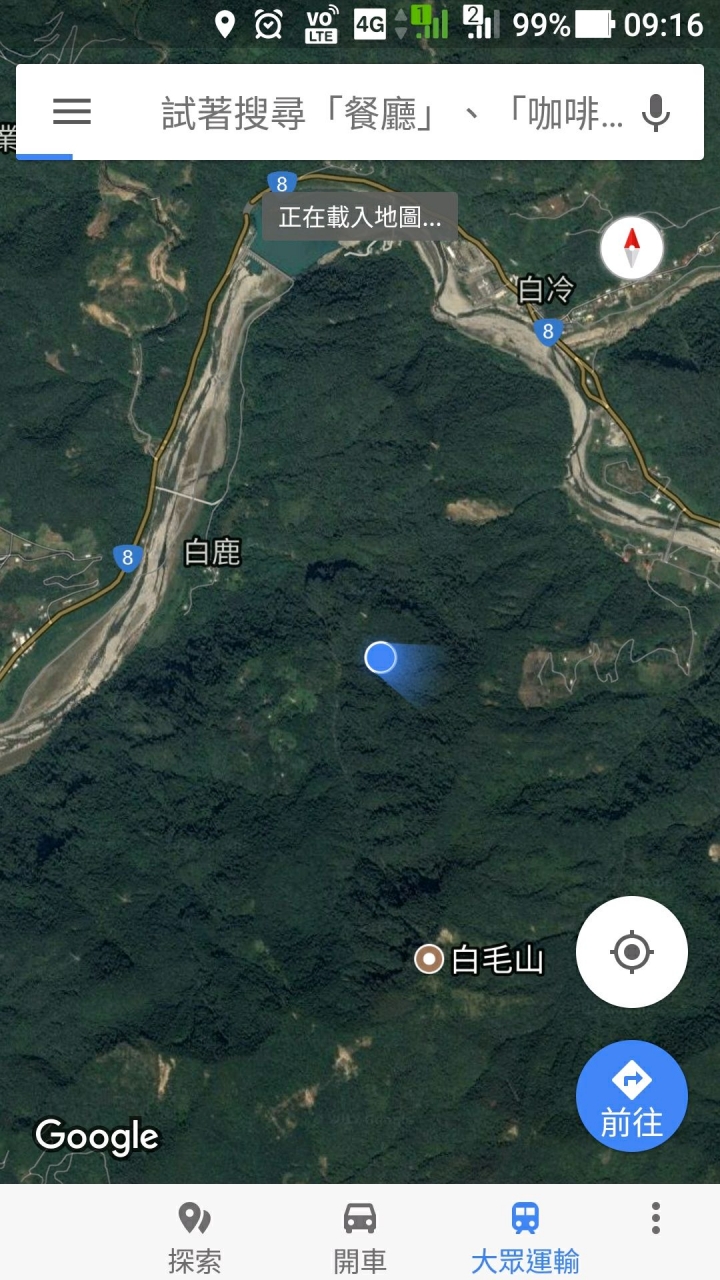Open the bottom bar overflow menu
This screenshot has width=720, height=1280.
point(656,1218)
